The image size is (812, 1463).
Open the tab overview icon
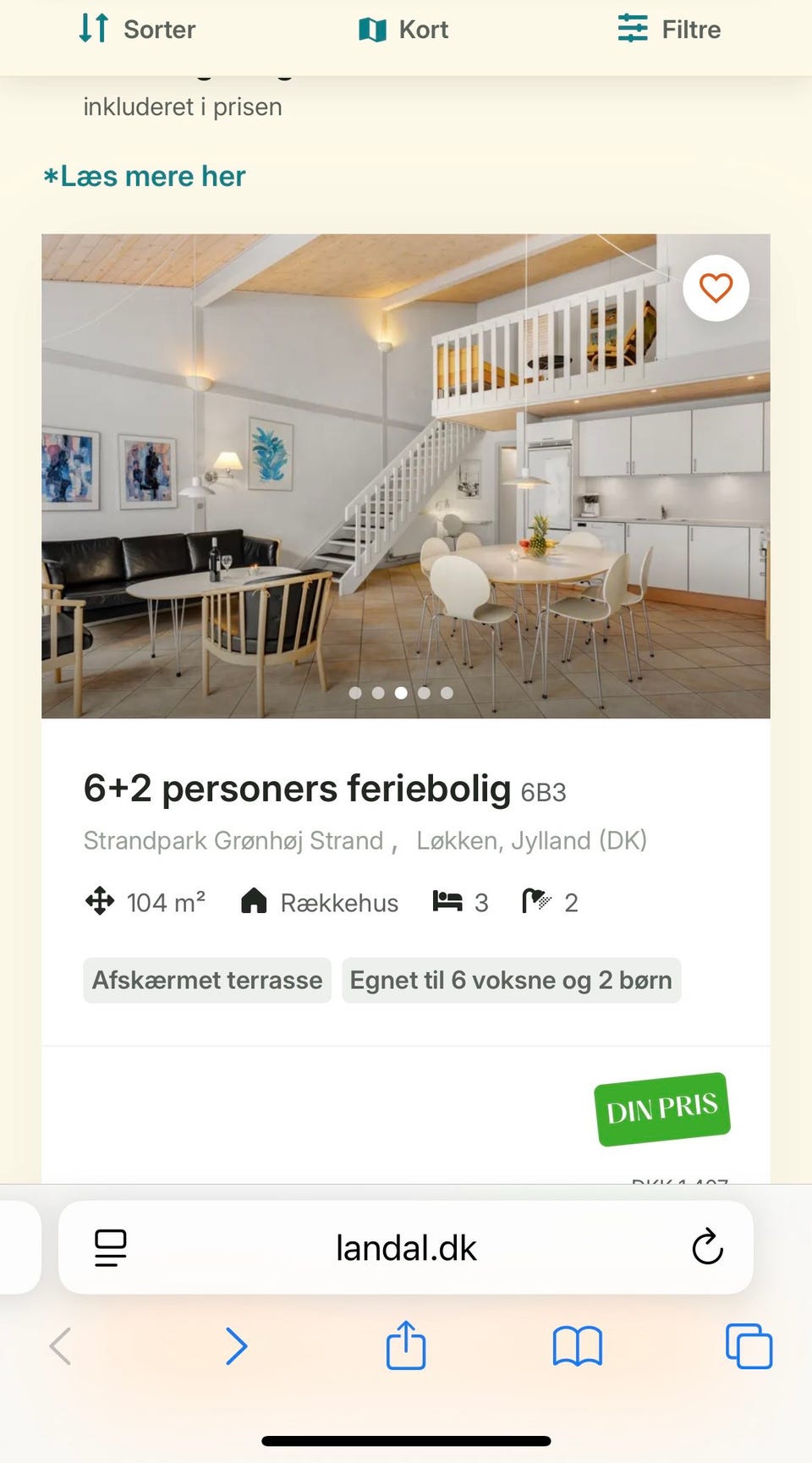[748, 1346]
